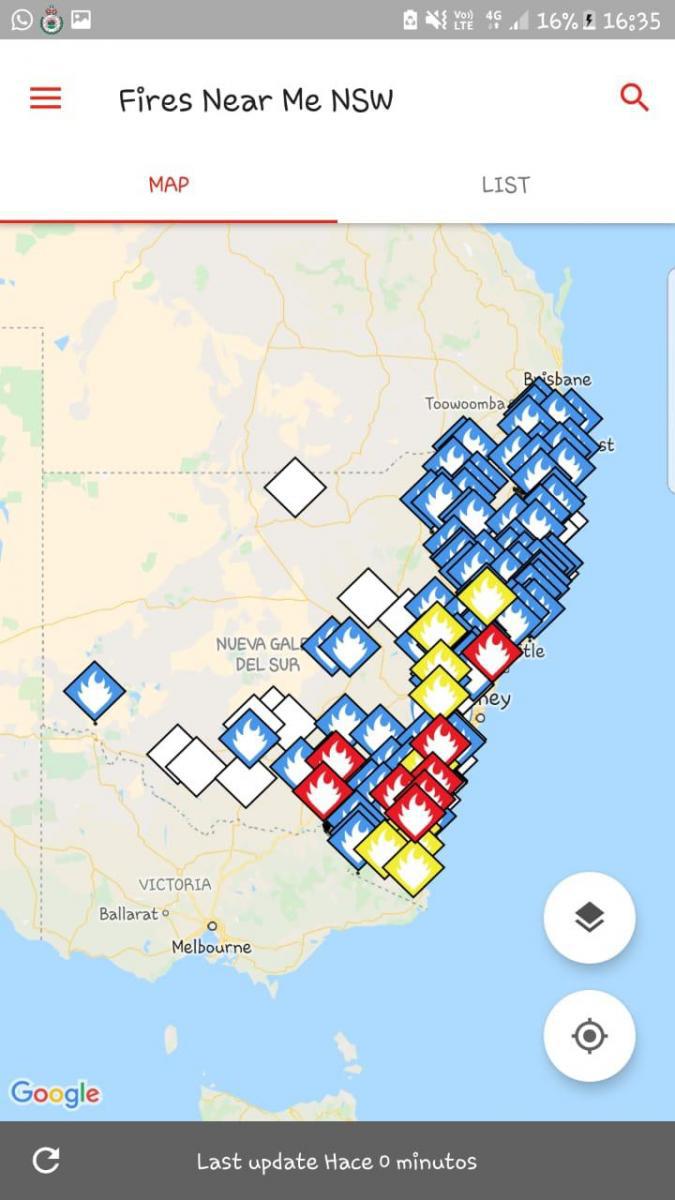Viewport: 675px width, 1200px height.
Task: Open the hamburger navigation menu
Action: [x=46, y=98]
